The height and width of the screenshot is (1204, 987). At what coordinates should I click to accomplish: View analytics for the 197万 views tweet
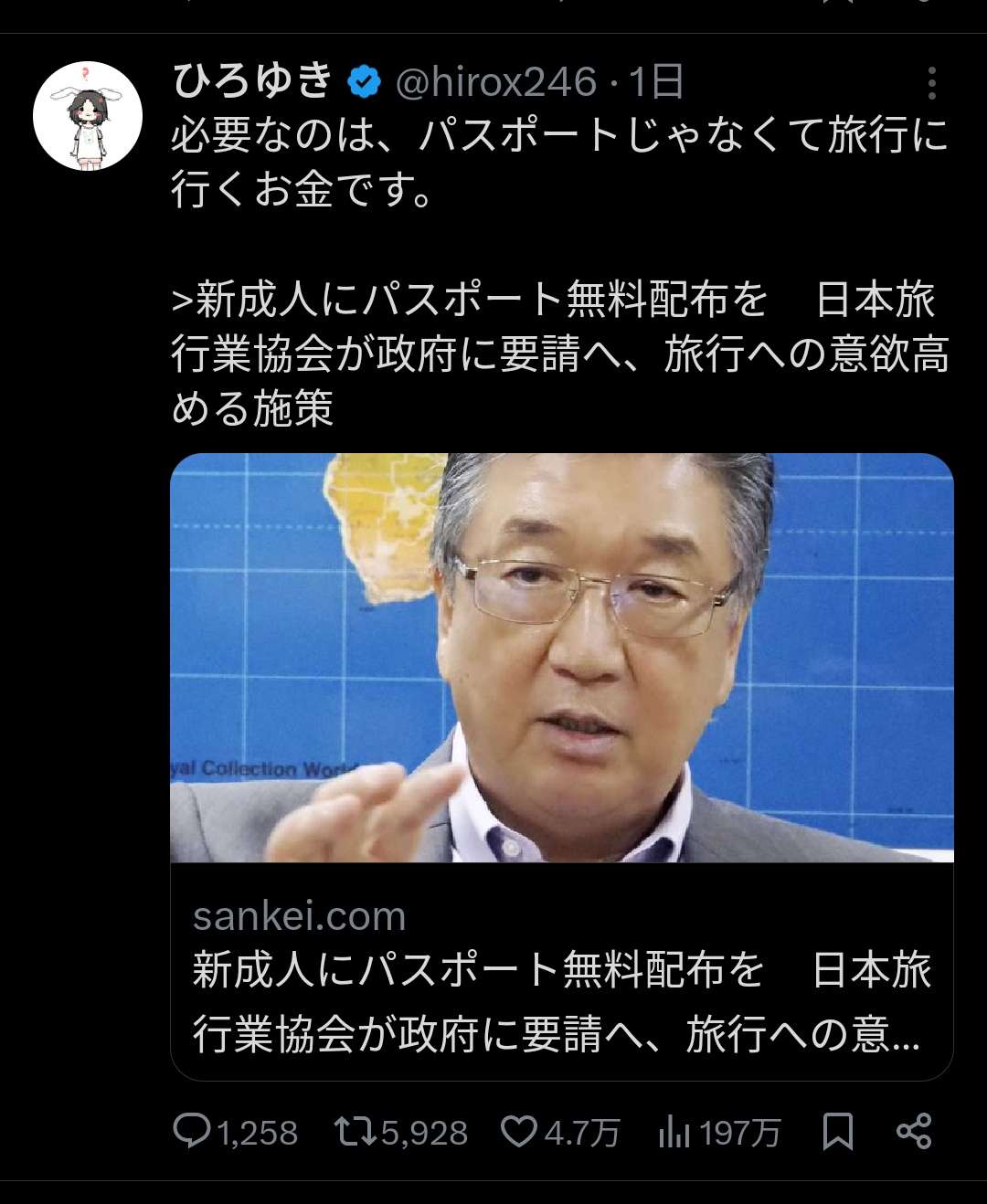pyautogui.click(x=674, y=1132)
